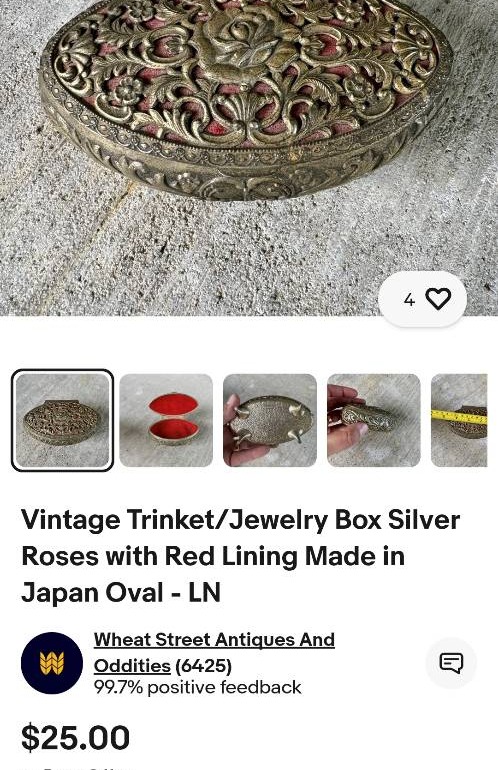View thumbnail with measuring tape

(x=459, y=420)
